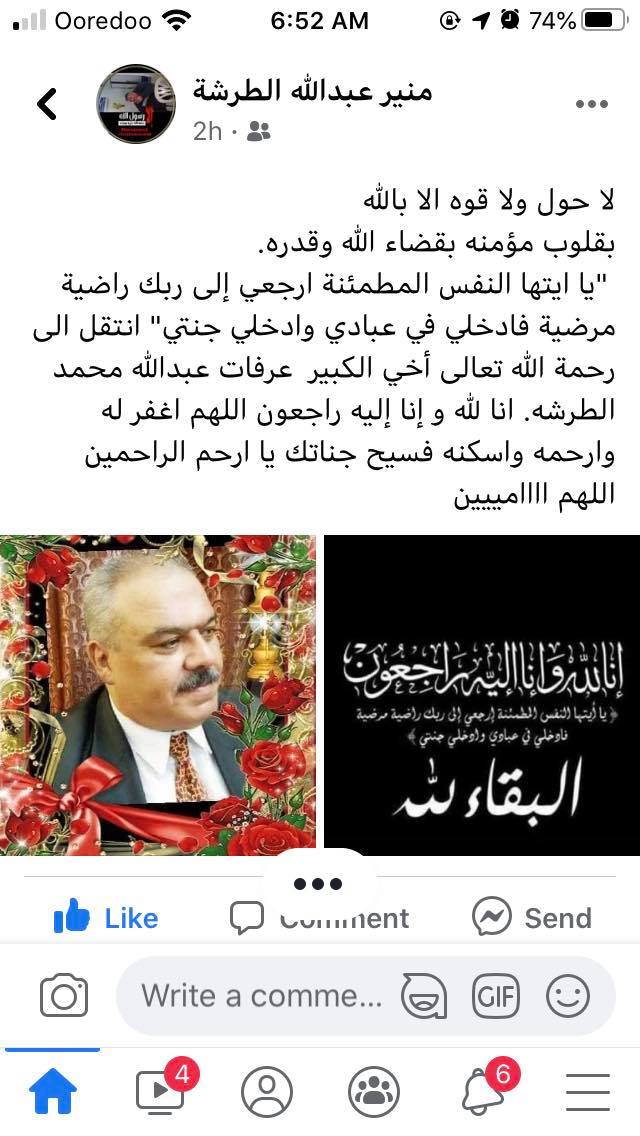Go back using the arrow
The image size is (640, 1136).
47,104
